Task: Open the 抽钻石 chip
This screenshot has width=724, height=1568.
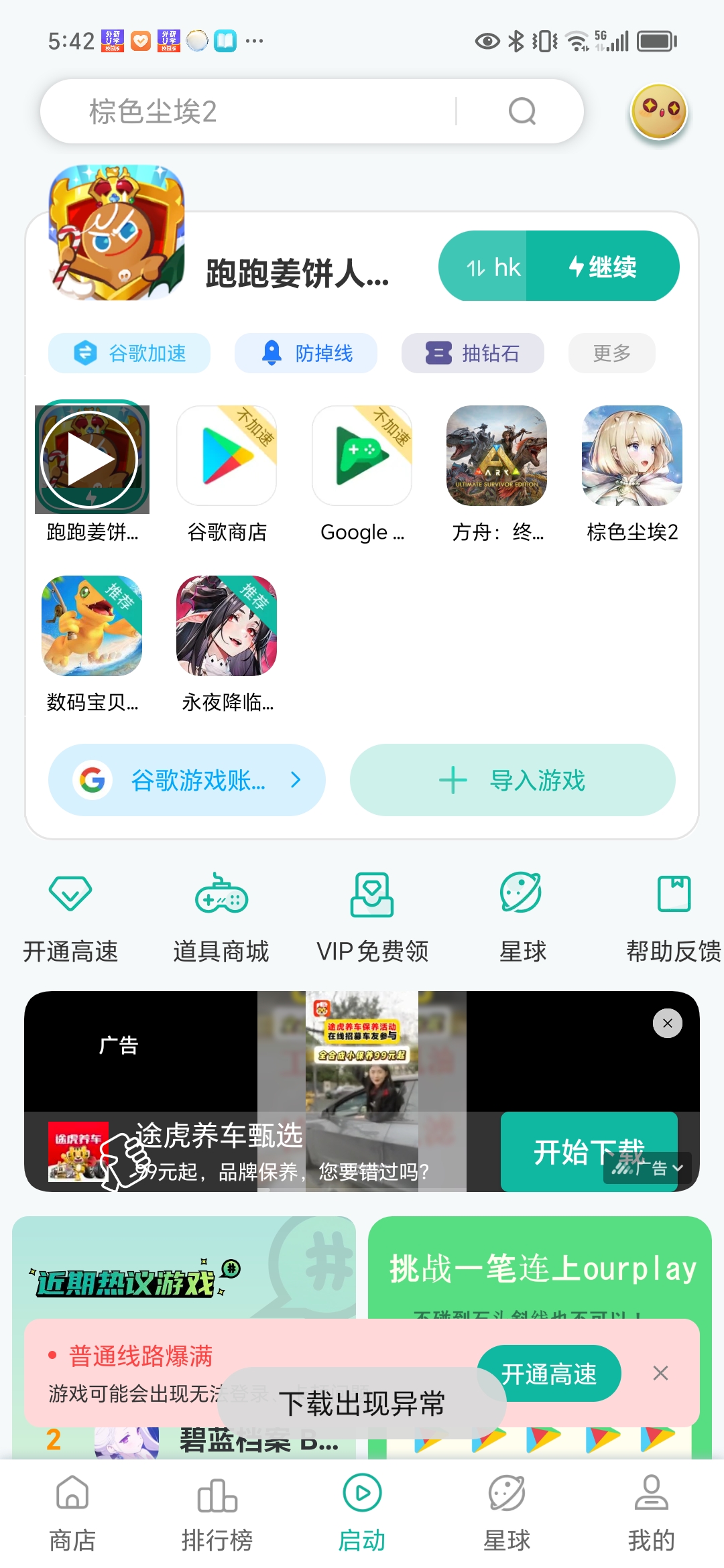Action: coord(473,353)
